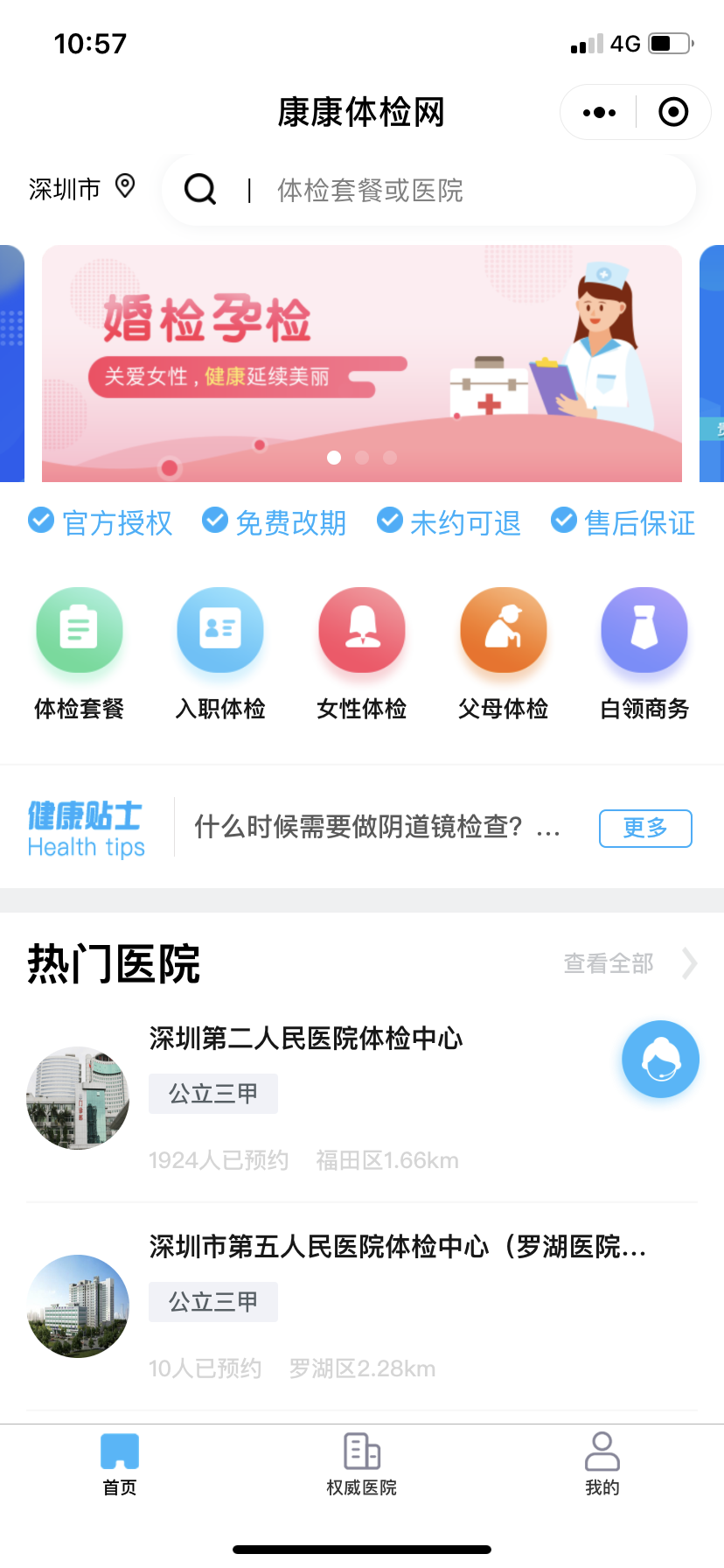Close the mini program via circle icon
Viewport: 724px width, 1568px height.
coord(673,112)
